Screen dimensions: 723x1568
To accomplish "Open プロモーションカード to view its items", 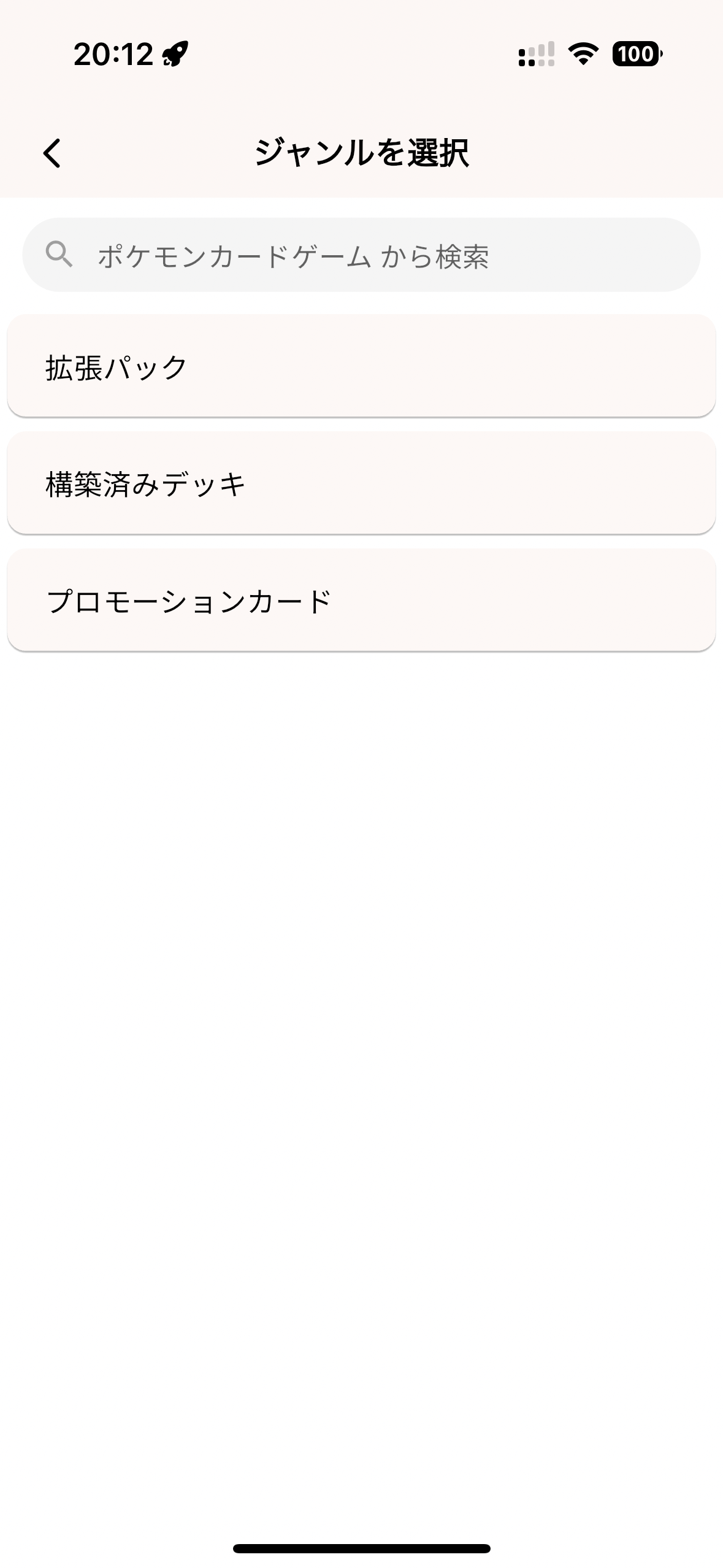I will point(361,601).
